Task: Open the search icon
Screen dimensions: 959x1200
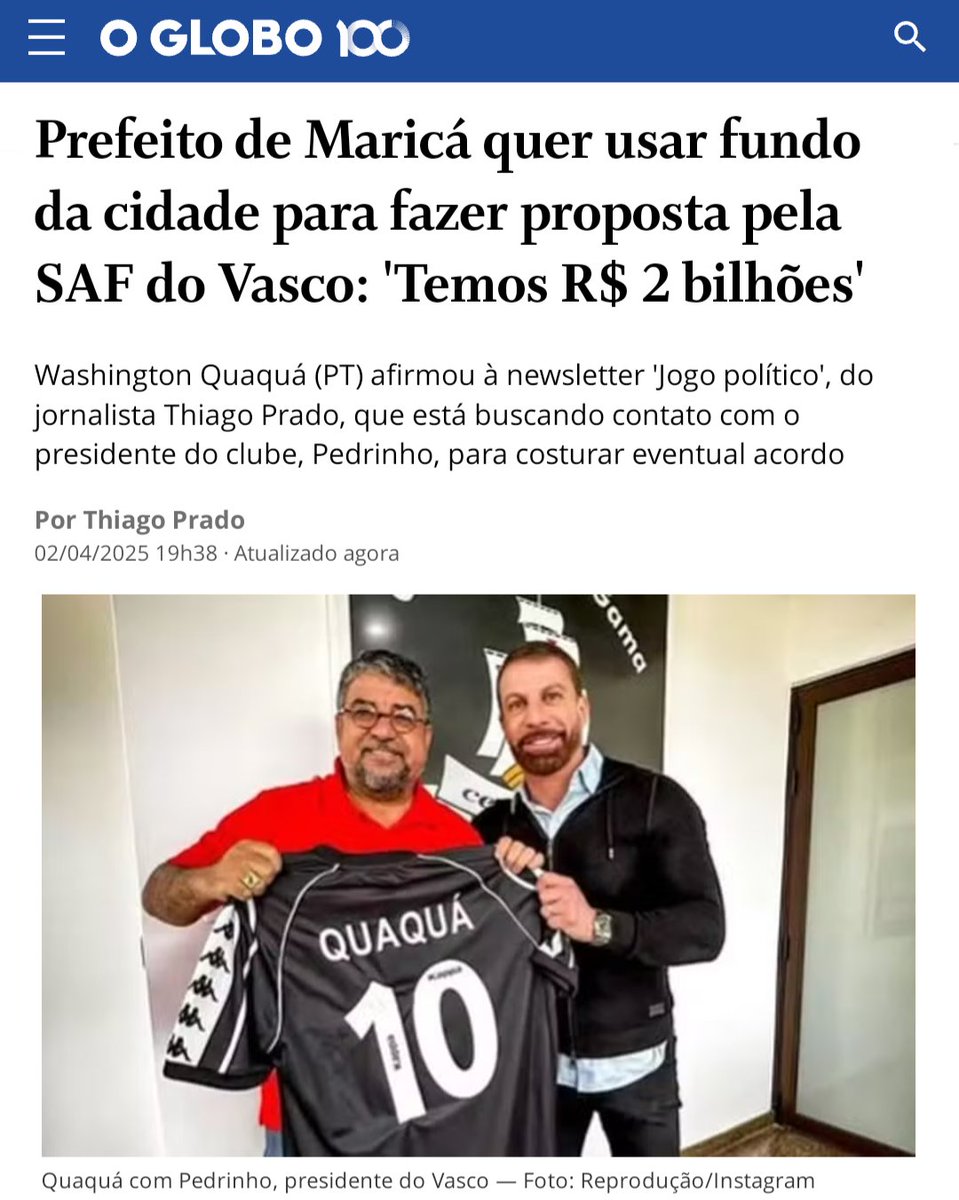Action: 909,38
